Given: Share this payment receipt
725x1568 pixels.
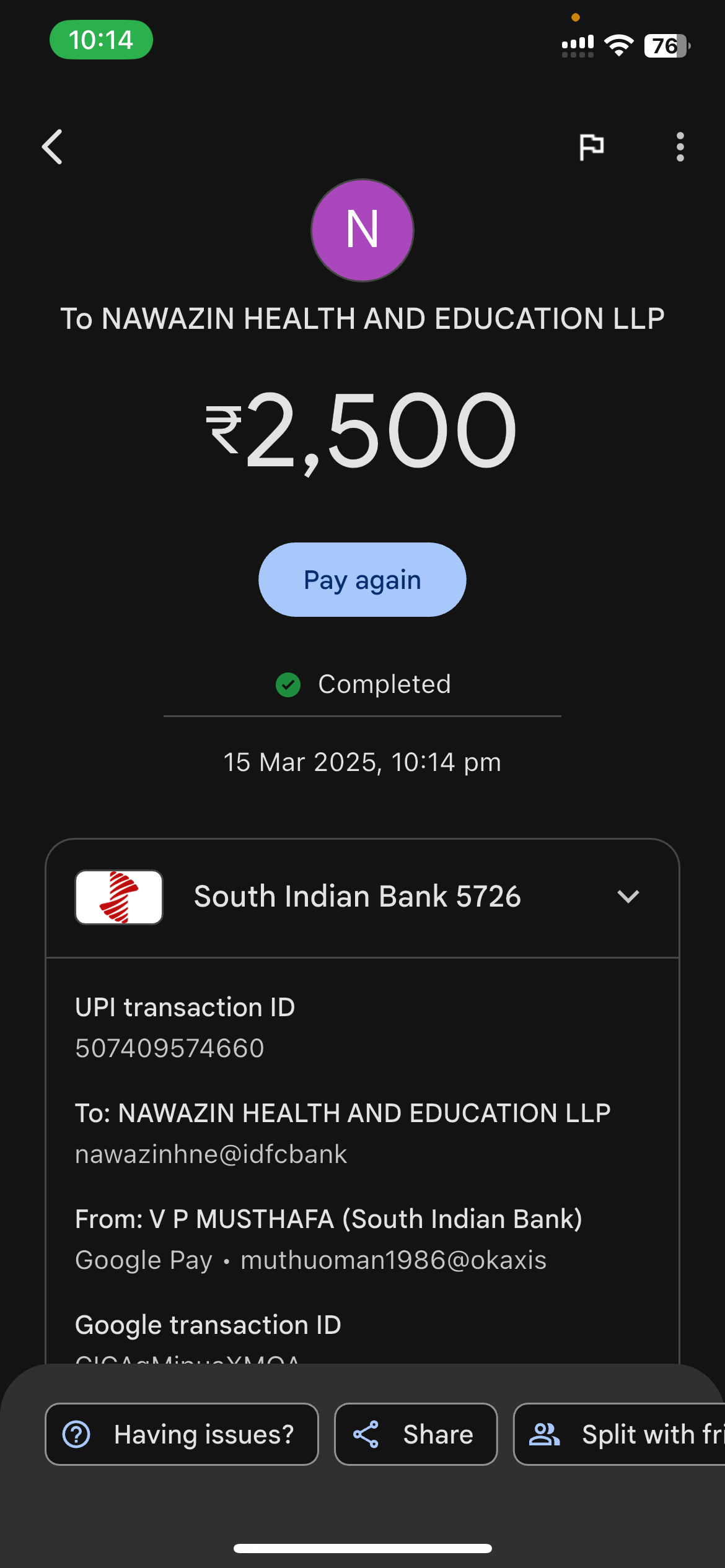Looking at the screenshot, I should tap(415, 1434).
